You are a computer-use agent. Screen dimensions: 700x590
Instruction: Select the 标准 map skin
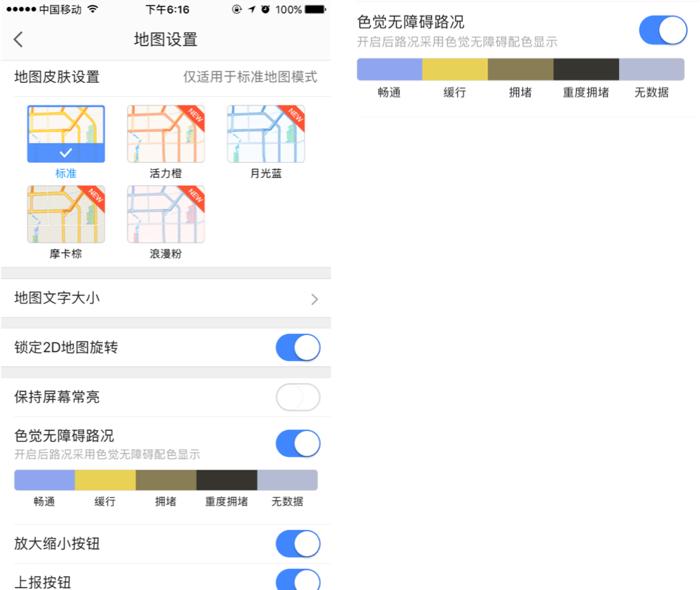pyautogui.click(x=66, y=135)
